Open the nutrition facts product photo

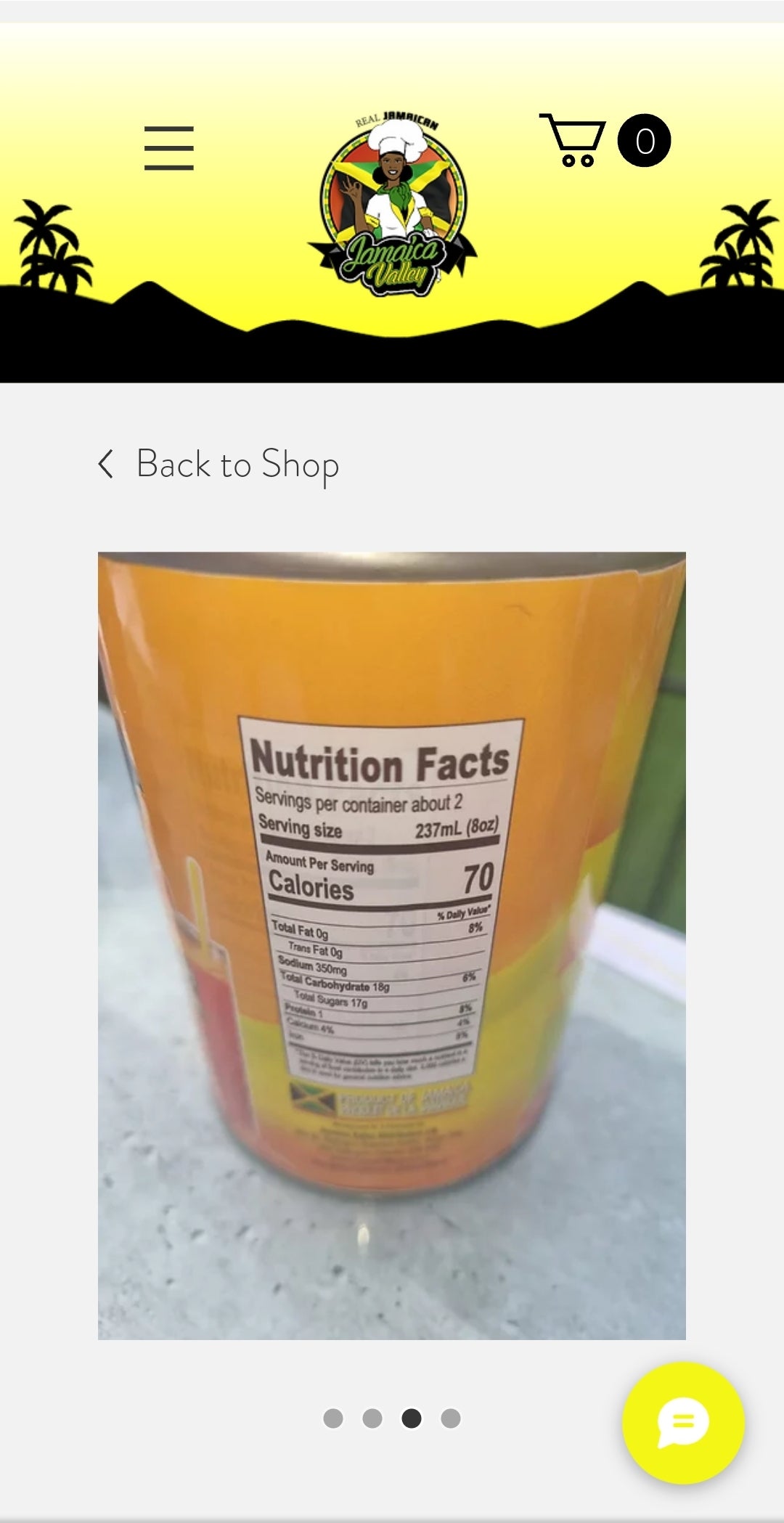click(x=392, y=945)
